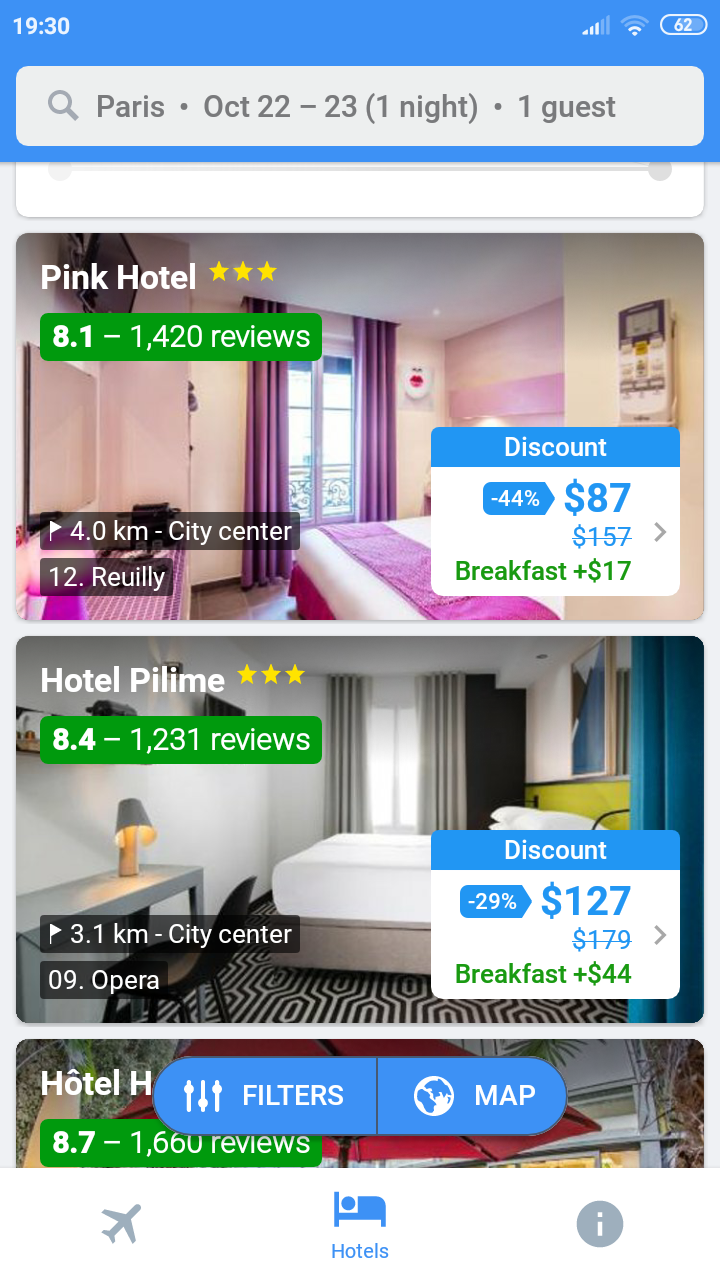Tap the distance marker icon on Pink Hotel

[57, 530]
